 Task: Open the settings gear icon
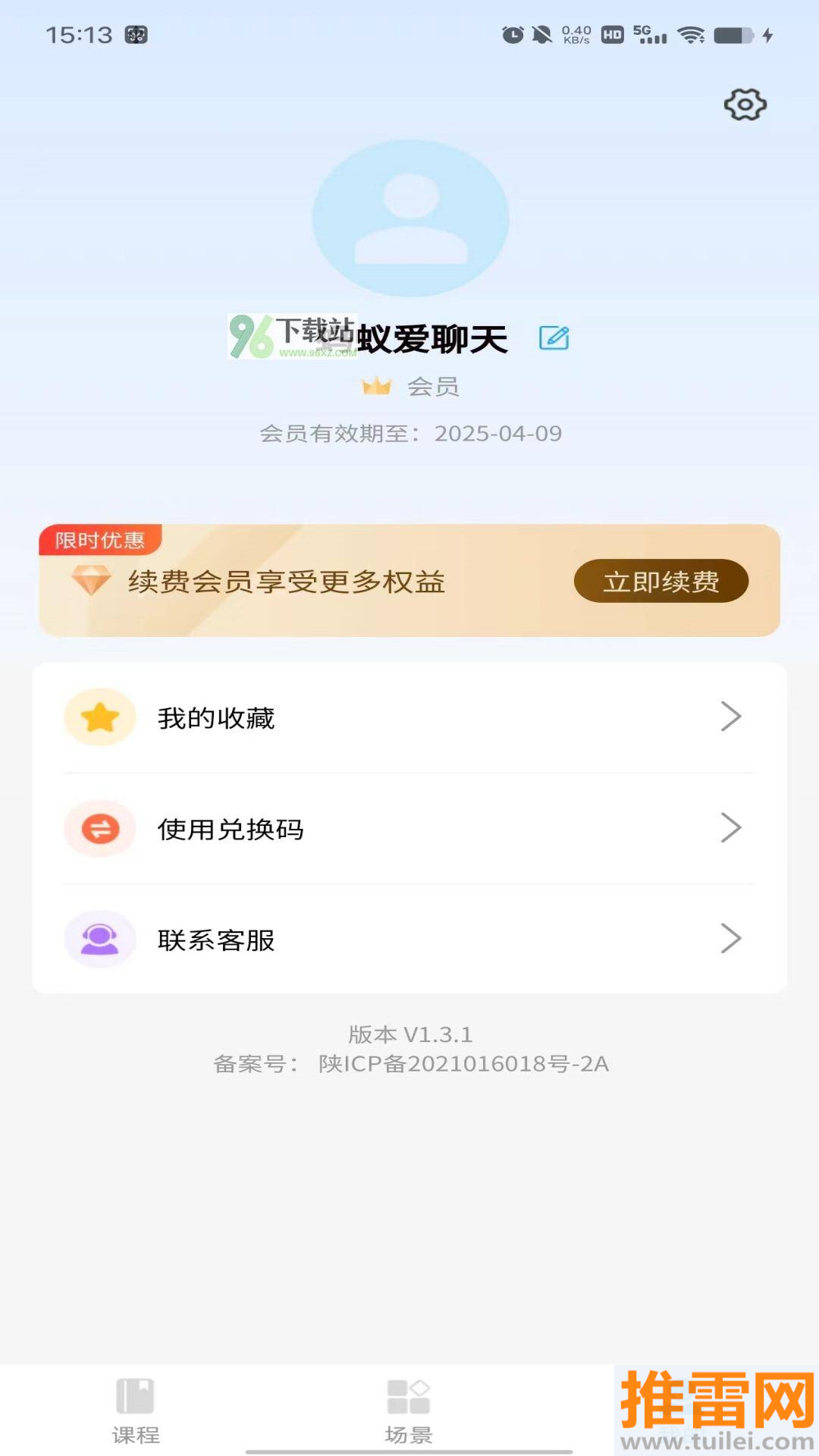(745, 105)
